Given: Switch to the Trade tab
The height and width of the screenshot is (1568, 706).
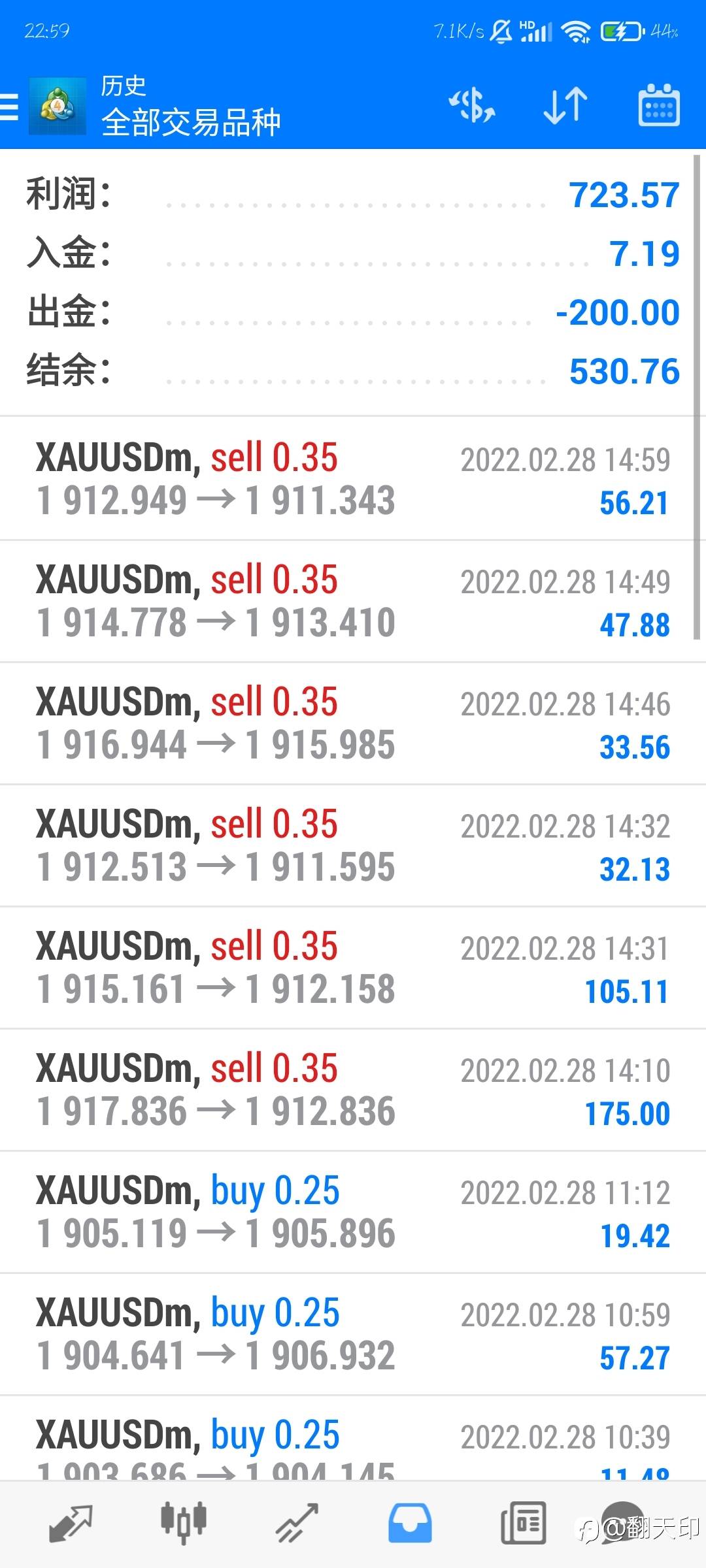Looking at the screenshot, I should pyautogui.click(x=297, y=1522).
